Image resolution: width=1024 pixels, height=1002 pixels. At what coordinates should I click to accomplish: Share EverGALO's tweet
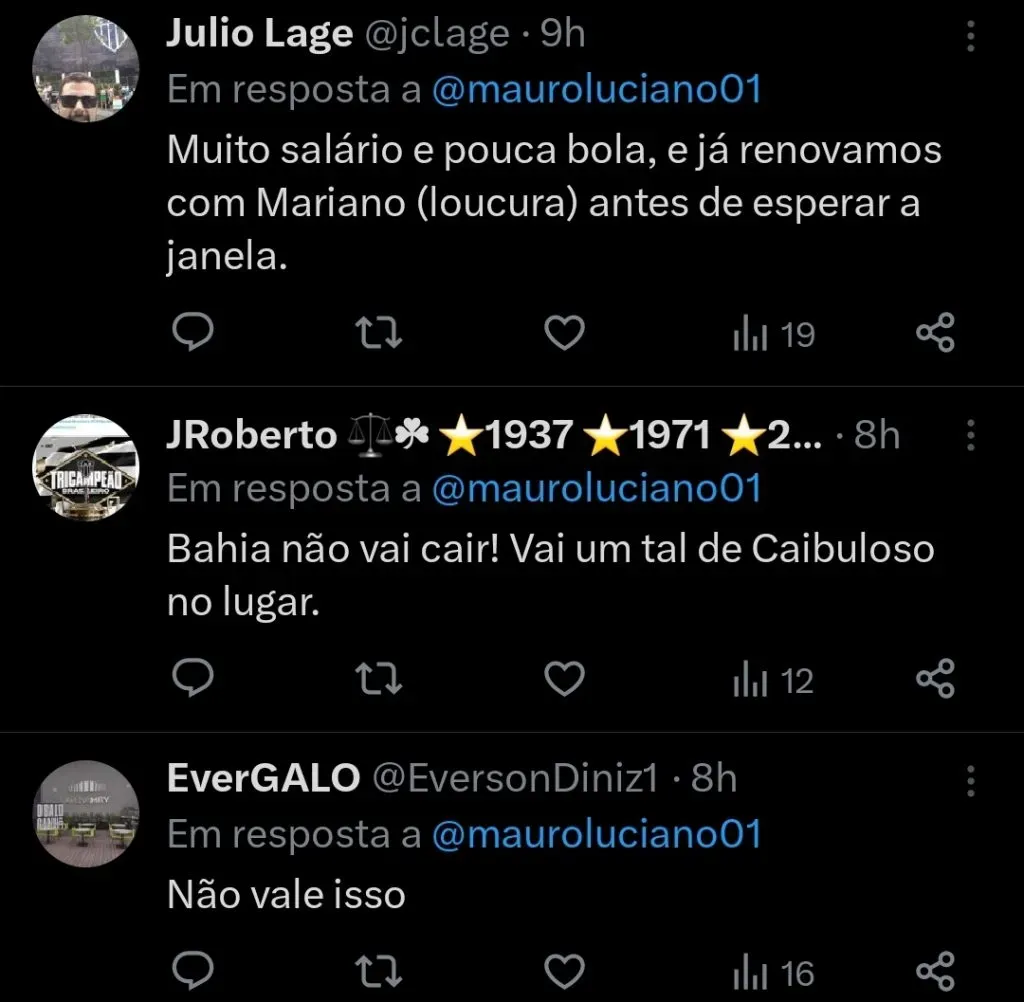pos(936,972)
